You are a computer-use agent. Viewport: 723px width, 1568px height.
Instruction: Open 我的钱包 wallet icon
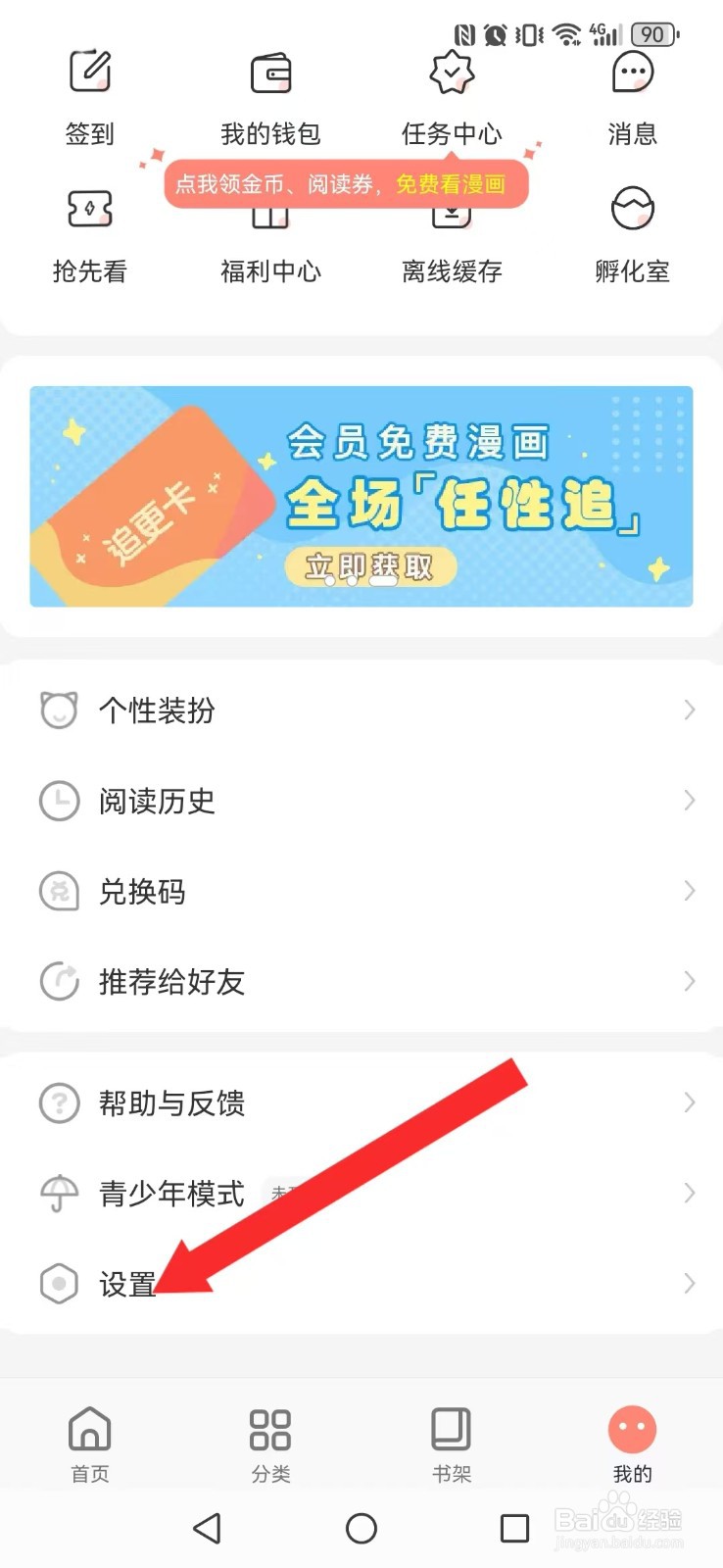[270, 93]
